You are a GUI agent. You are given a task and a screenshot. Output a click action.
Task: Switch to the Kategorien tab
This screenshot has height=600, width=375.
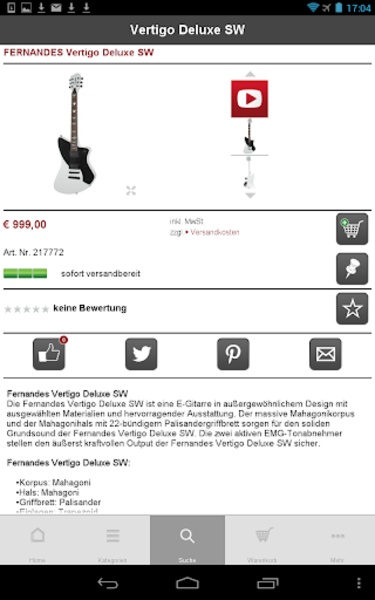coord(112,540)
